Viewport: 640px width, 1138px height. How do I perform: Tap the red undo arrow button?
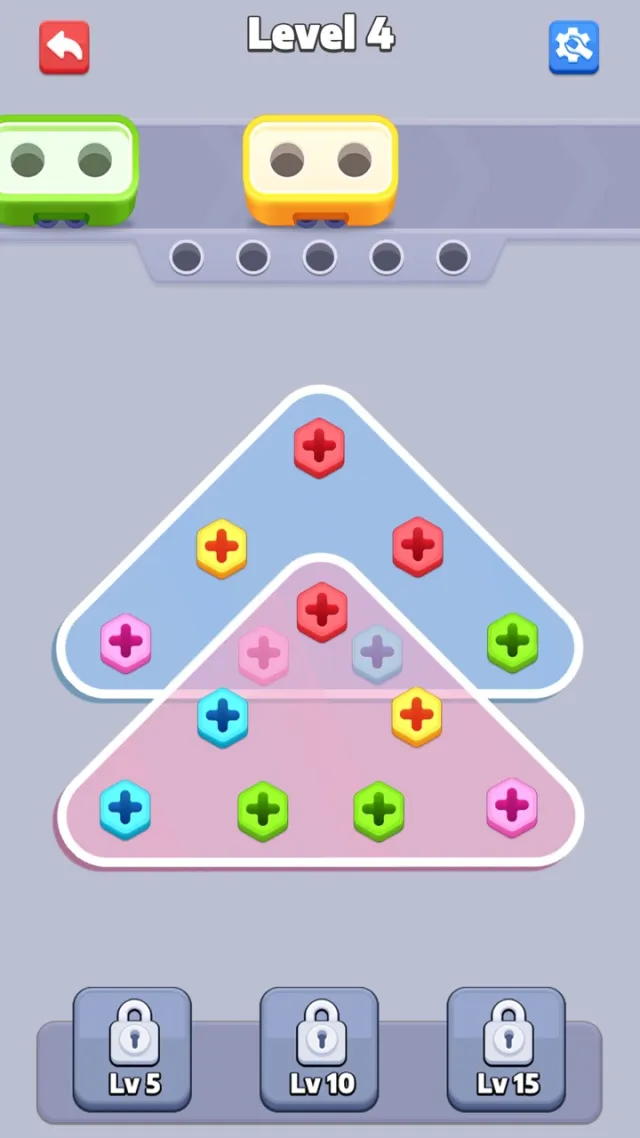(x=64, y=47)
